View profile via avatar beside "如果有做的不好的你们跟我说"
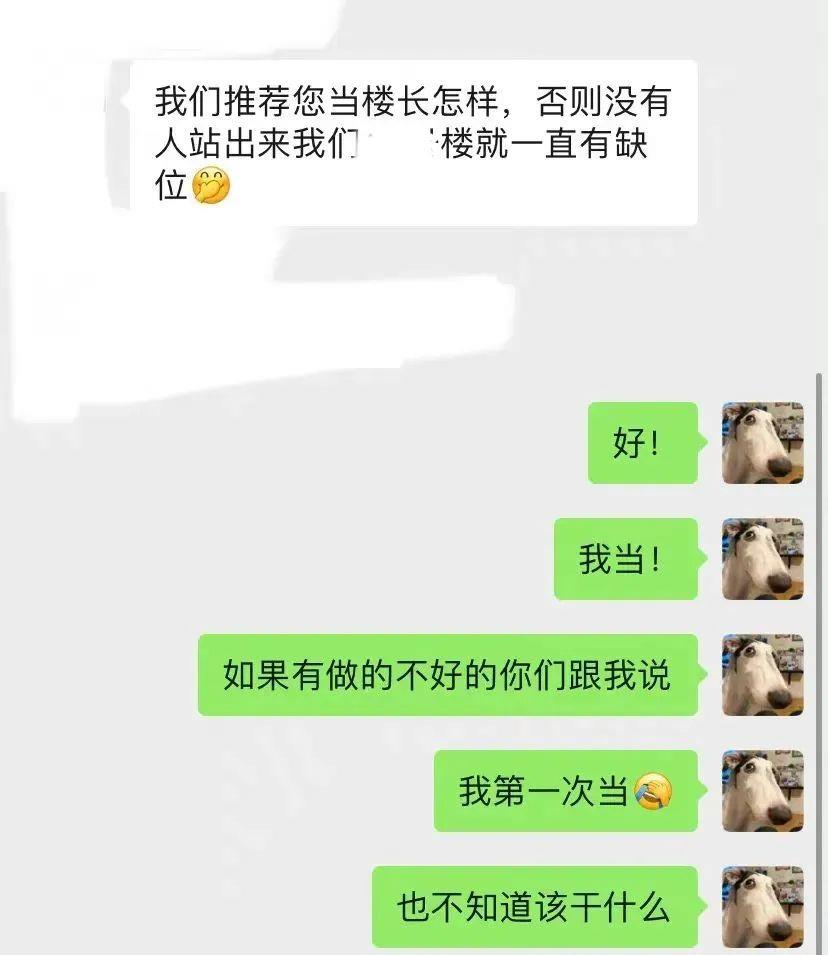Viewport: 828px width, 955px height. [x=762, y=675]
